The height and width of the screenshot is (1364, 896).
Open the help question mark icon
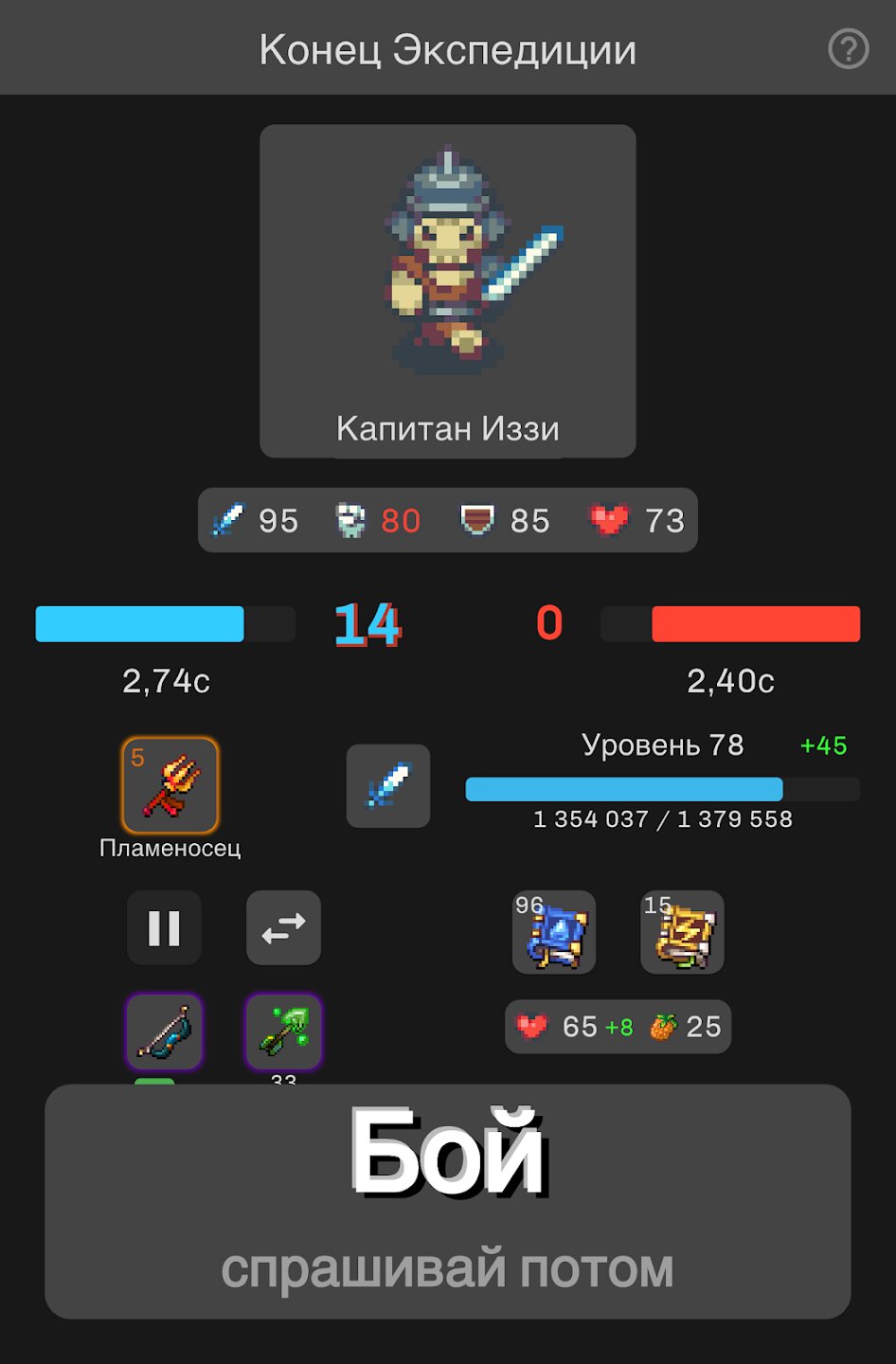click(x=848, y=48)
